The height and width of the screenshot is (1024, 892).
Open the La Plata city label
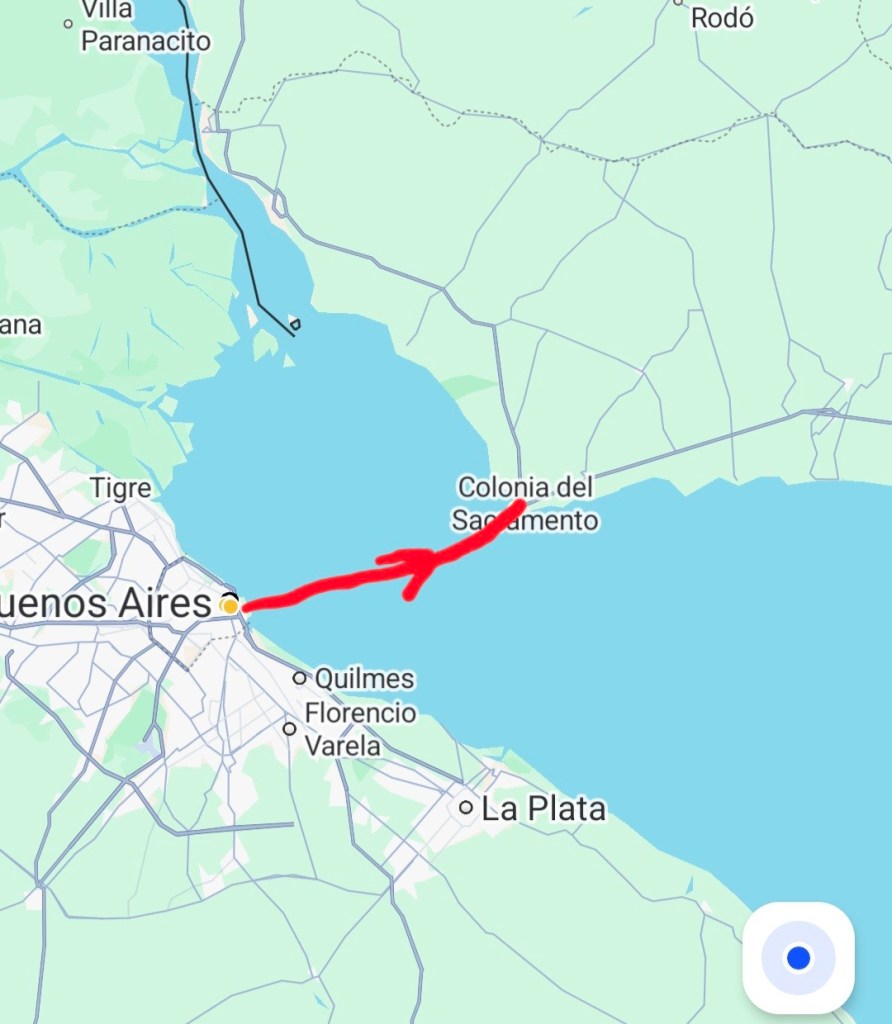click(x=543, y=808)
